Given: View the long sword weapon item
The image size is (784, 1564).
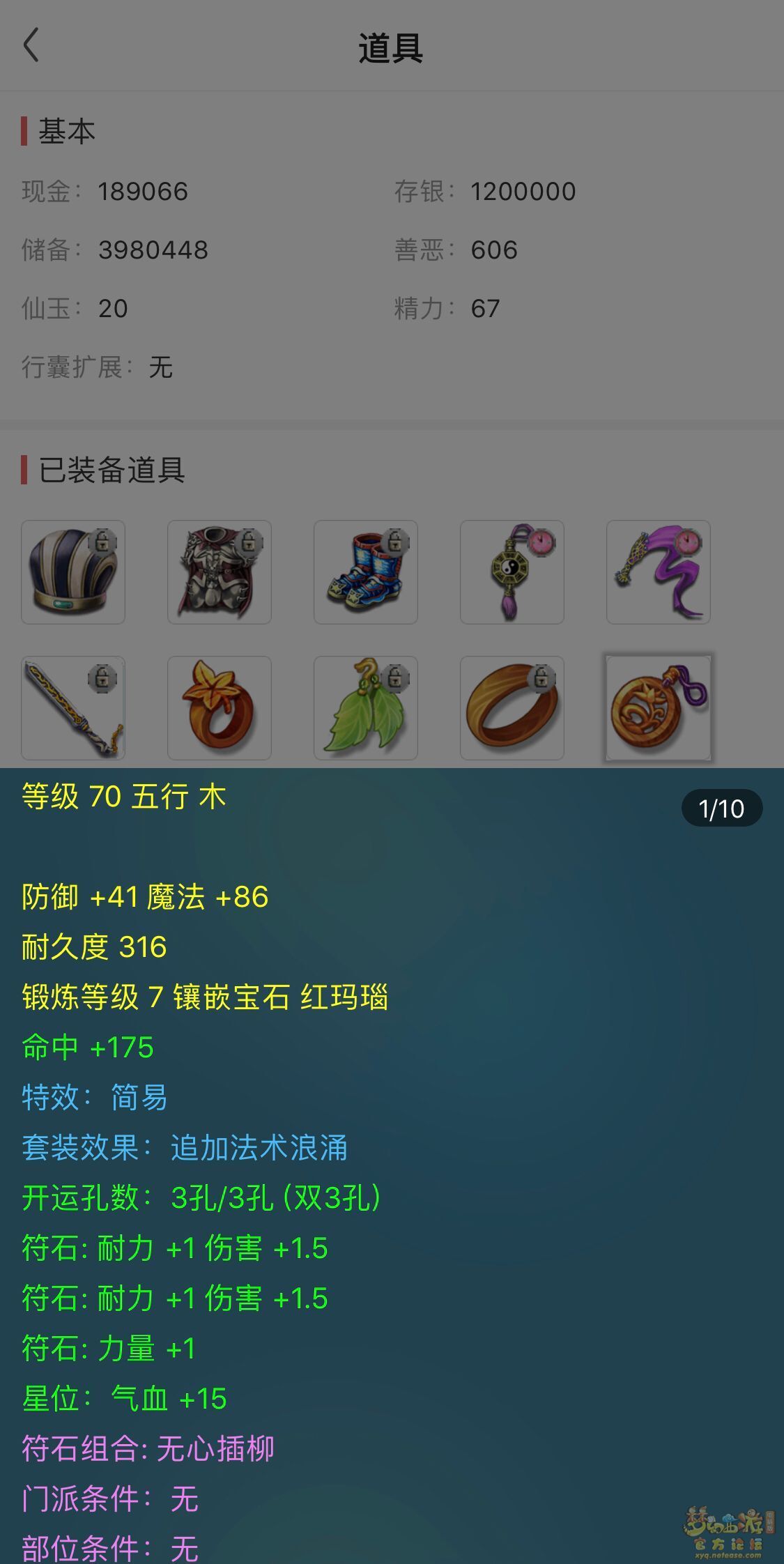Looking at the screenshot, I should 73,707.
